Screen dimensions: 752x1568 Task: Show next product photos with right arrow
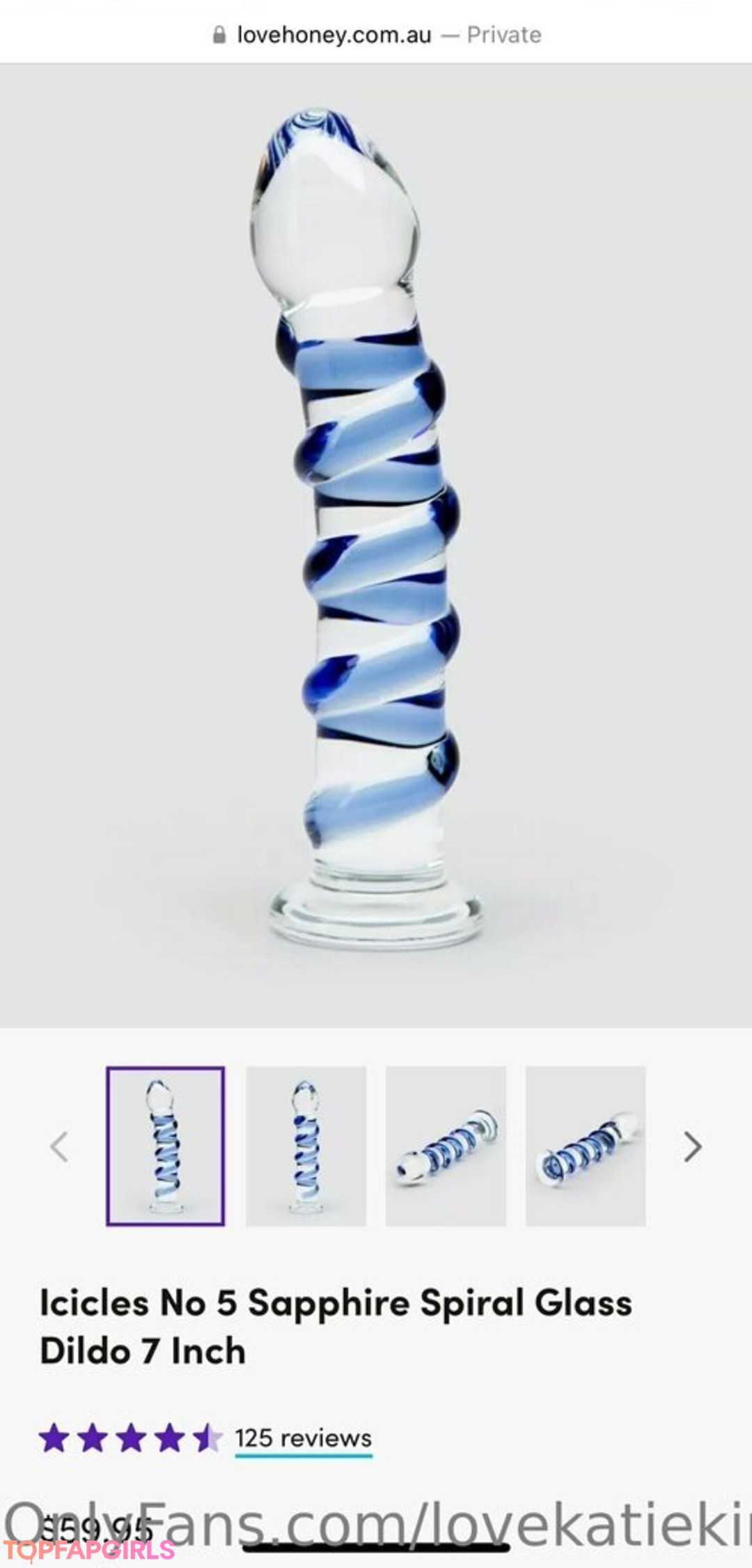coord(692,1147)
